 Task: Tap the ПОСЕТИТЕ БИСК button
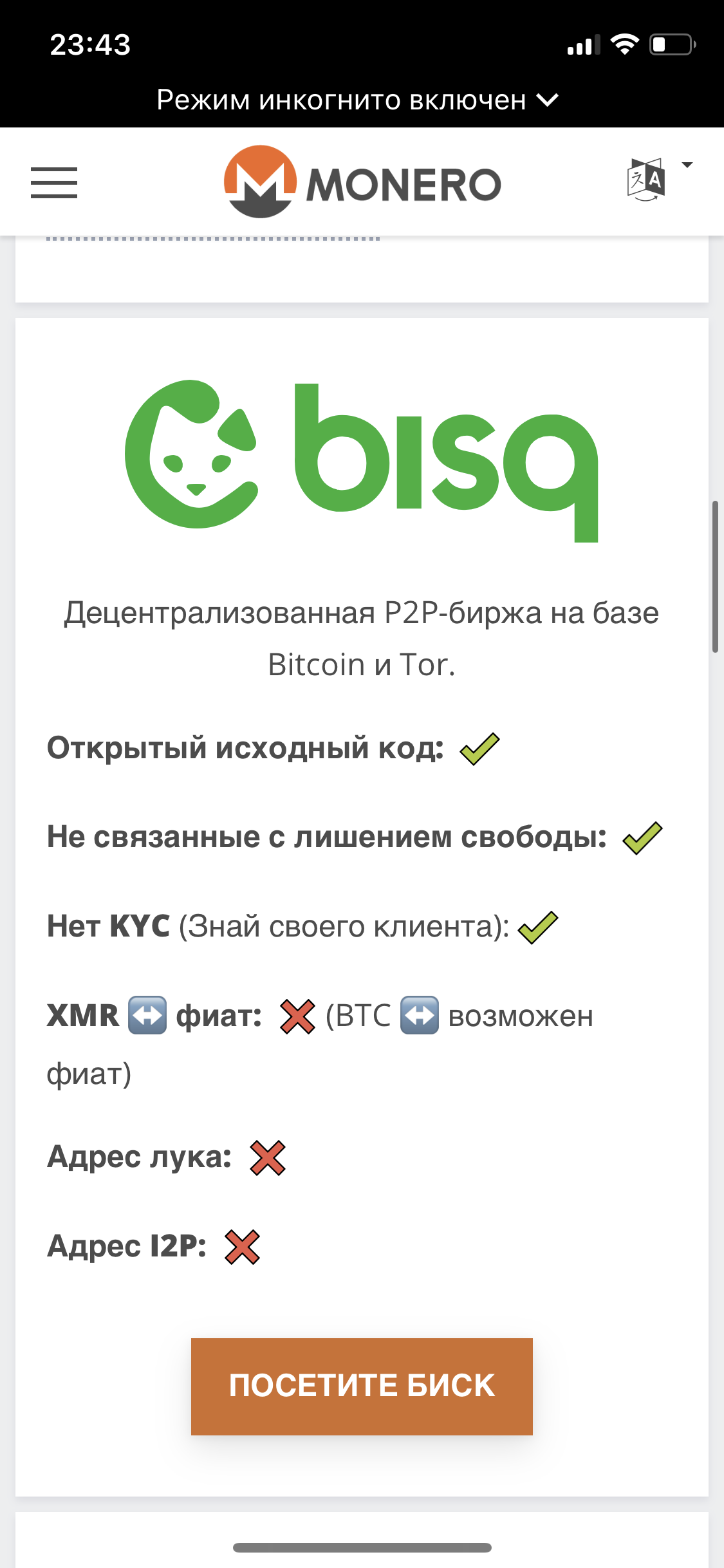(362, 1386)
